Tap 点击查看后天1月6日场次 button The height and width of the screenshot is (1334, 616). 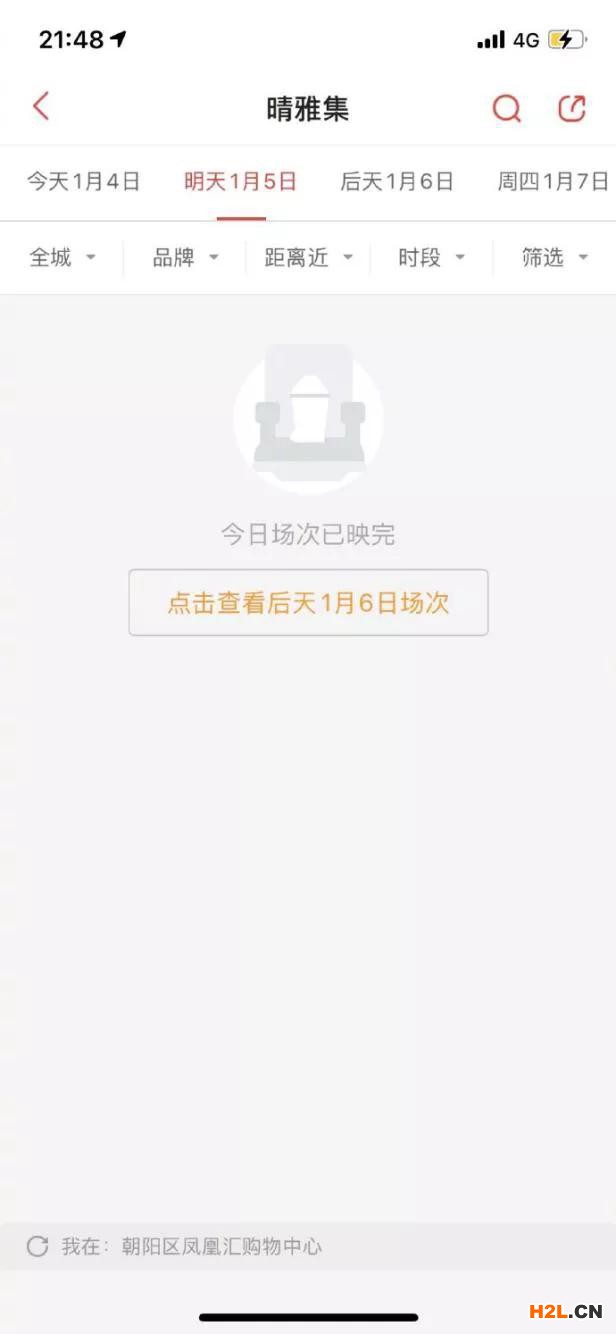pyautogui.click(x=308, y=603)
